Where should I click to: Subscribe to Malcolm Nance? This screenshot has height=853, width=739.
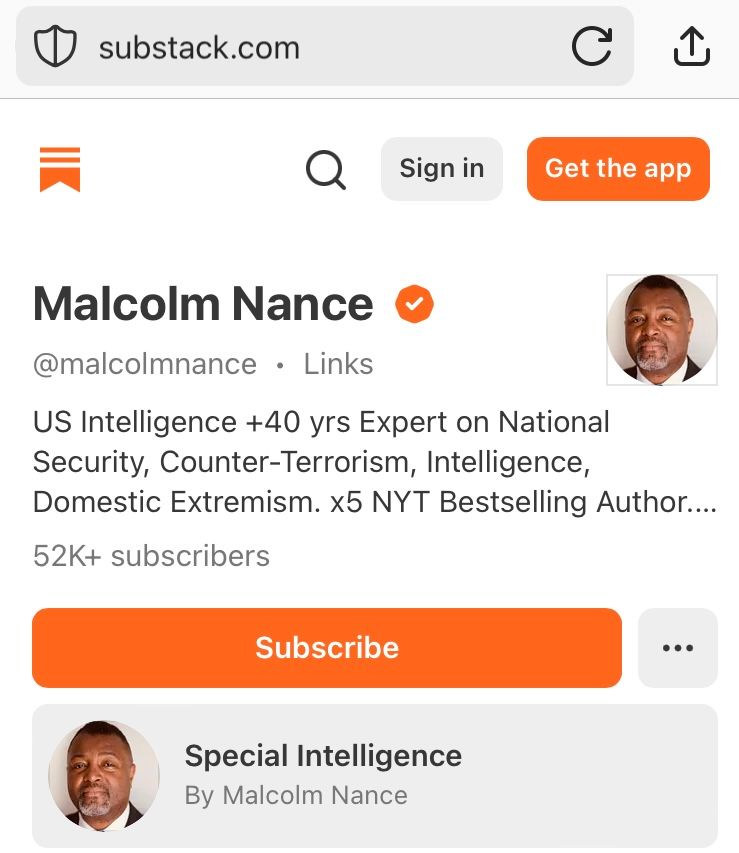click(326, 647)
